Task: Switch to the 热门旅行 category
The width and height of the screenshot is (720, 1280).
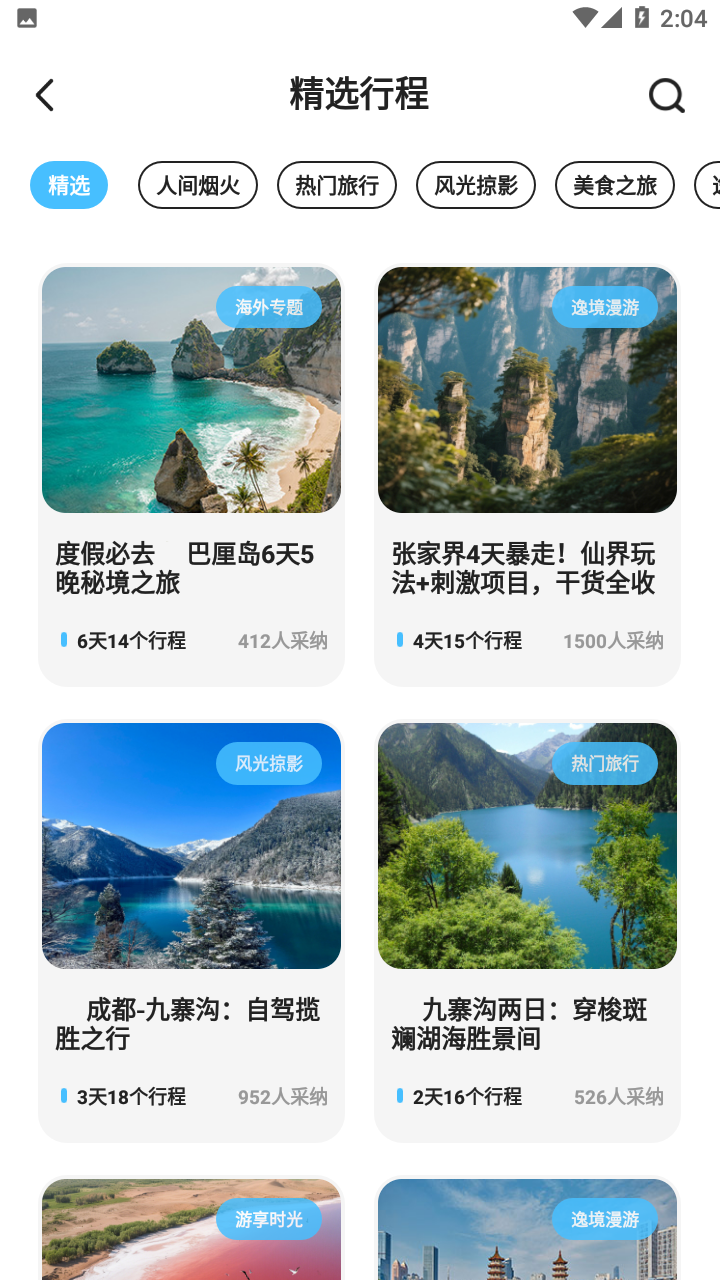Action: point(337,185)
